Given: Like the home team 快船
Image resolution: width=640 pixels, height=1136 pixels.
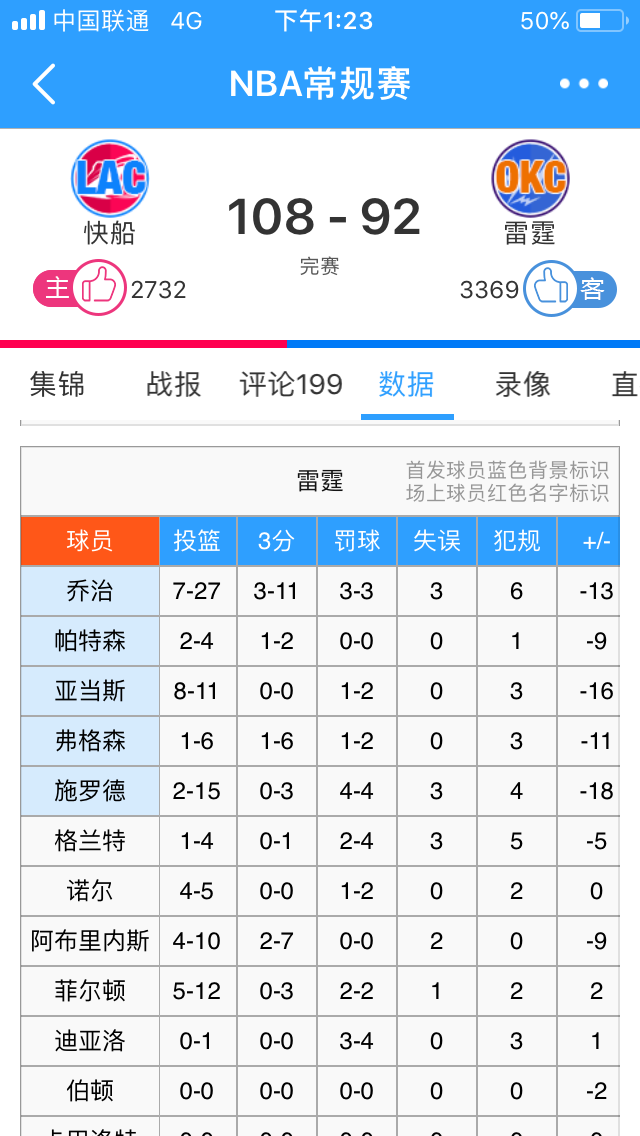Looking at the screenshot, I should tap(97, 288).
